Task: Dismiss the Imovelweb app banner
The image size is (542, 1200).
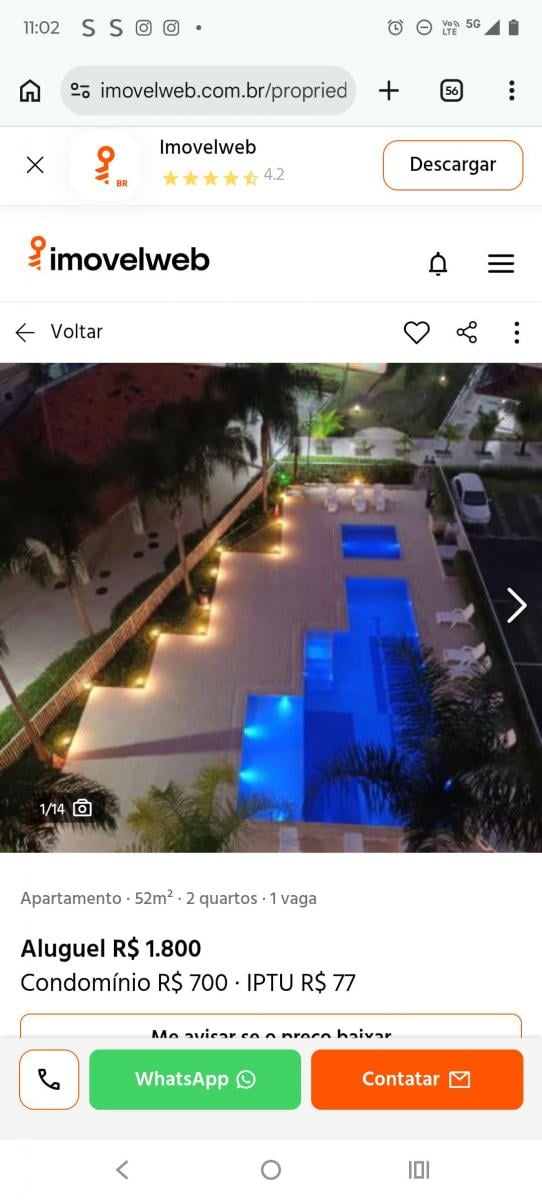Action: point(35,165)
